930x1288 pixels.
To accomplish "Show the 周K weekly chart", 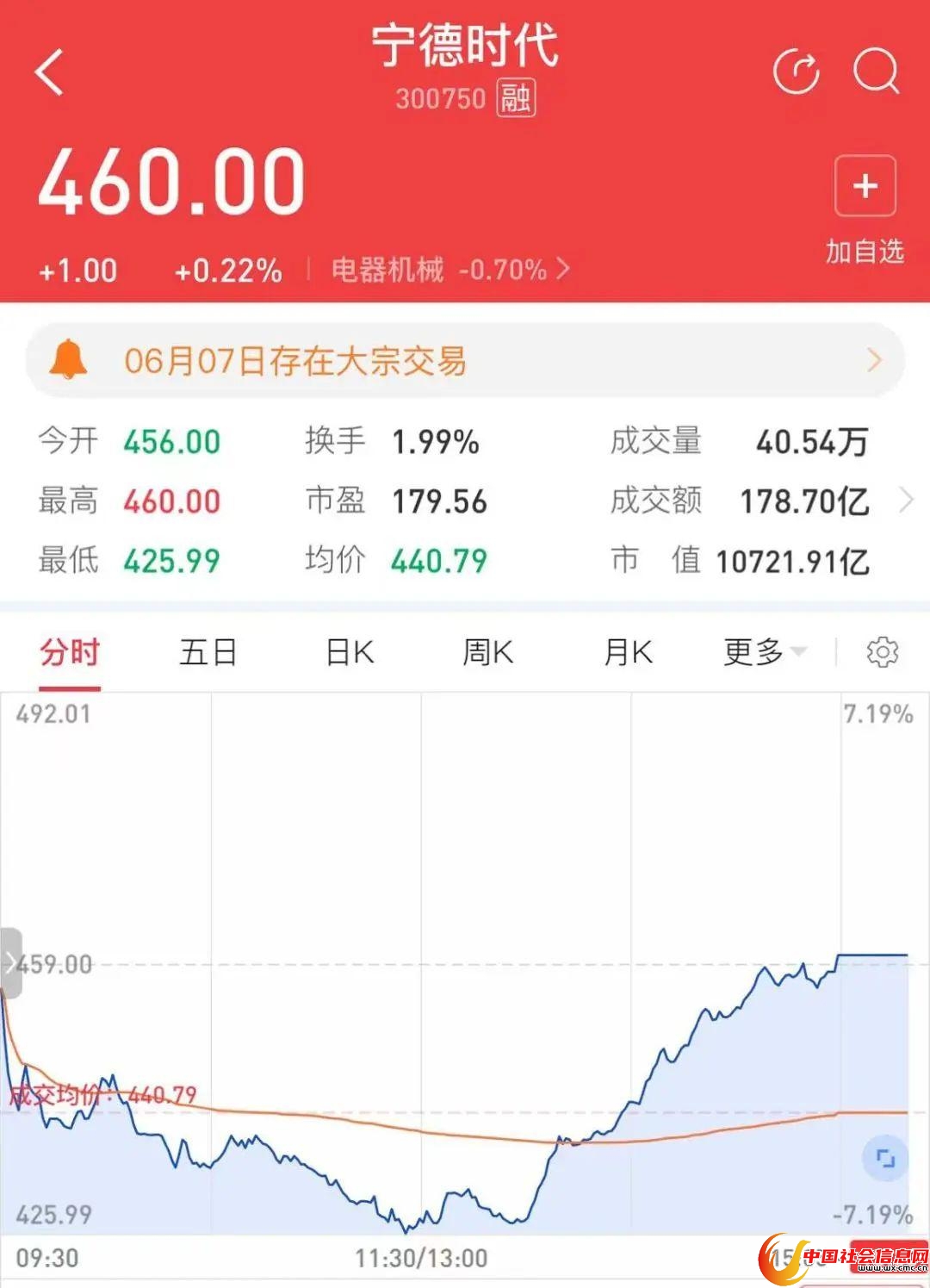I will tap(487, 653).
